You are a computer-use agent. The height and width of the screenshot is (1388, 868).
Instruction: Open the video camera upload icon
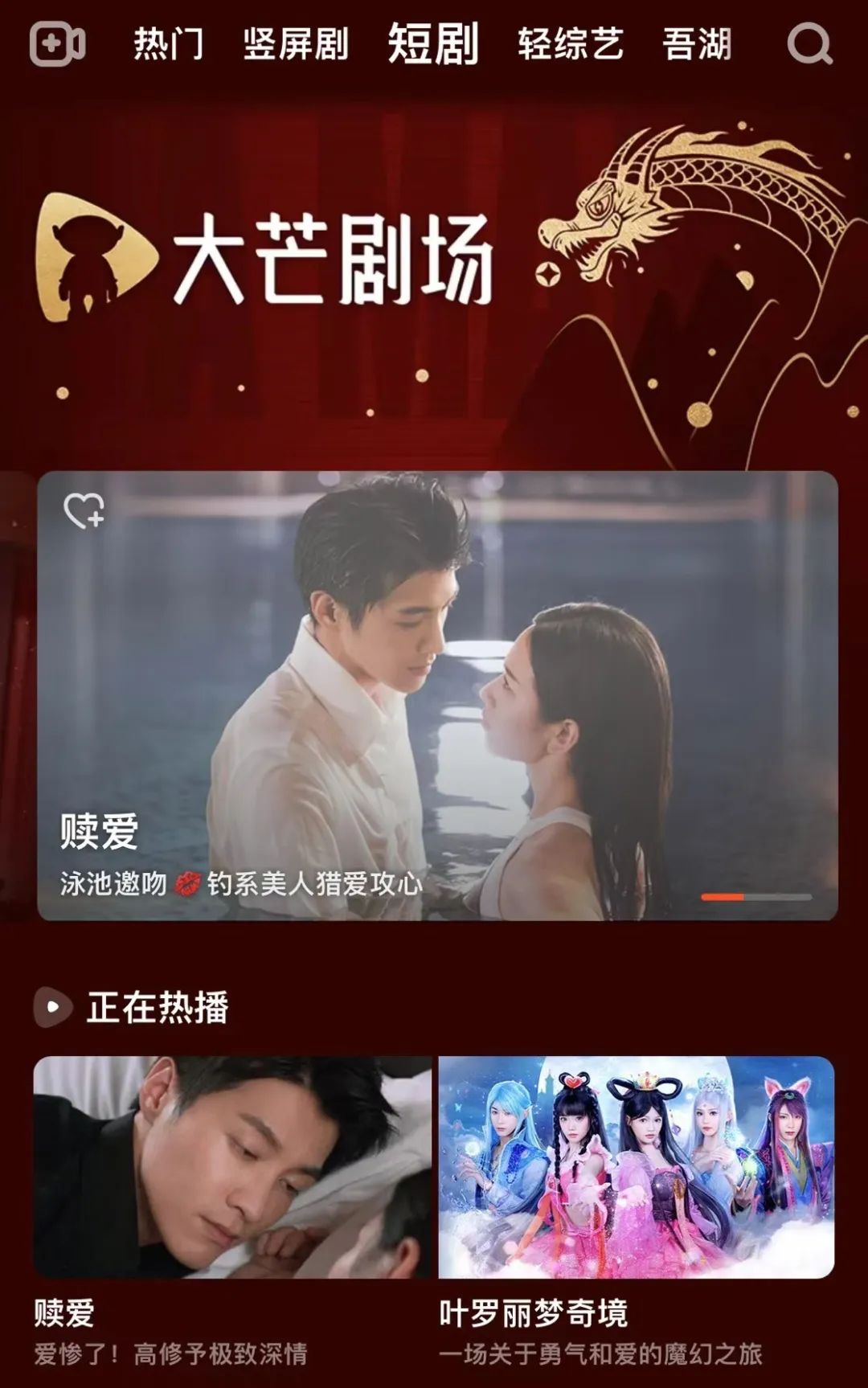[x=57, y=43]
